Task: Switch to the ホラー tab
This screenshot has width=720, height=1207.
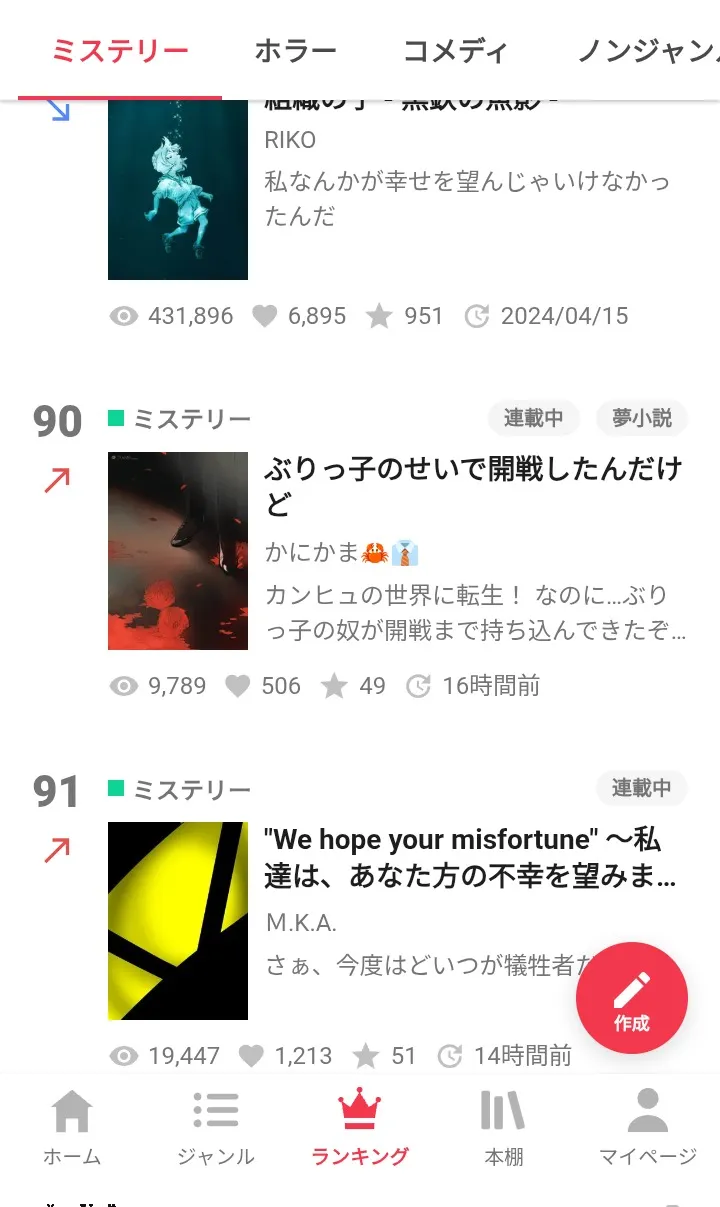Action: click(x=295, y=51)
